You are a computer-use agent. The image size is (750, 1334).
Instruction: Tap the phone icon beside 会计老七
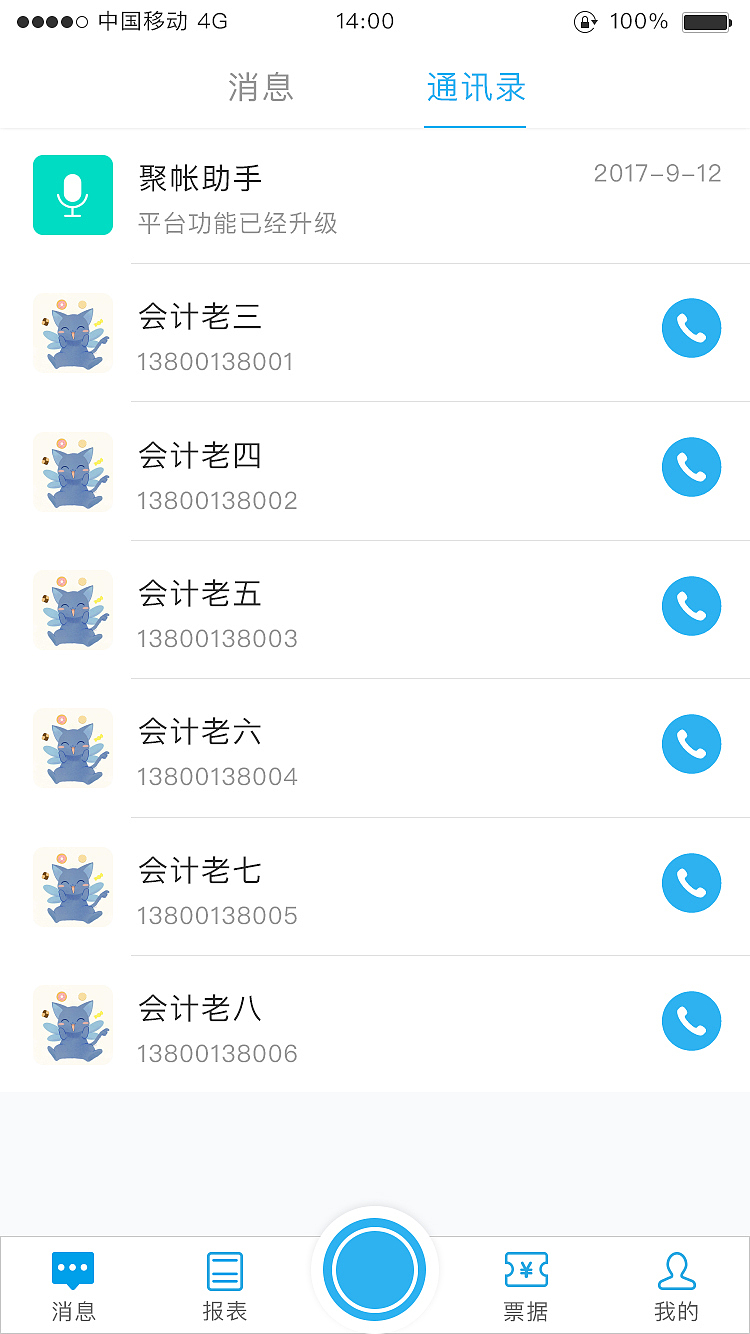click(x=691, y=883)
